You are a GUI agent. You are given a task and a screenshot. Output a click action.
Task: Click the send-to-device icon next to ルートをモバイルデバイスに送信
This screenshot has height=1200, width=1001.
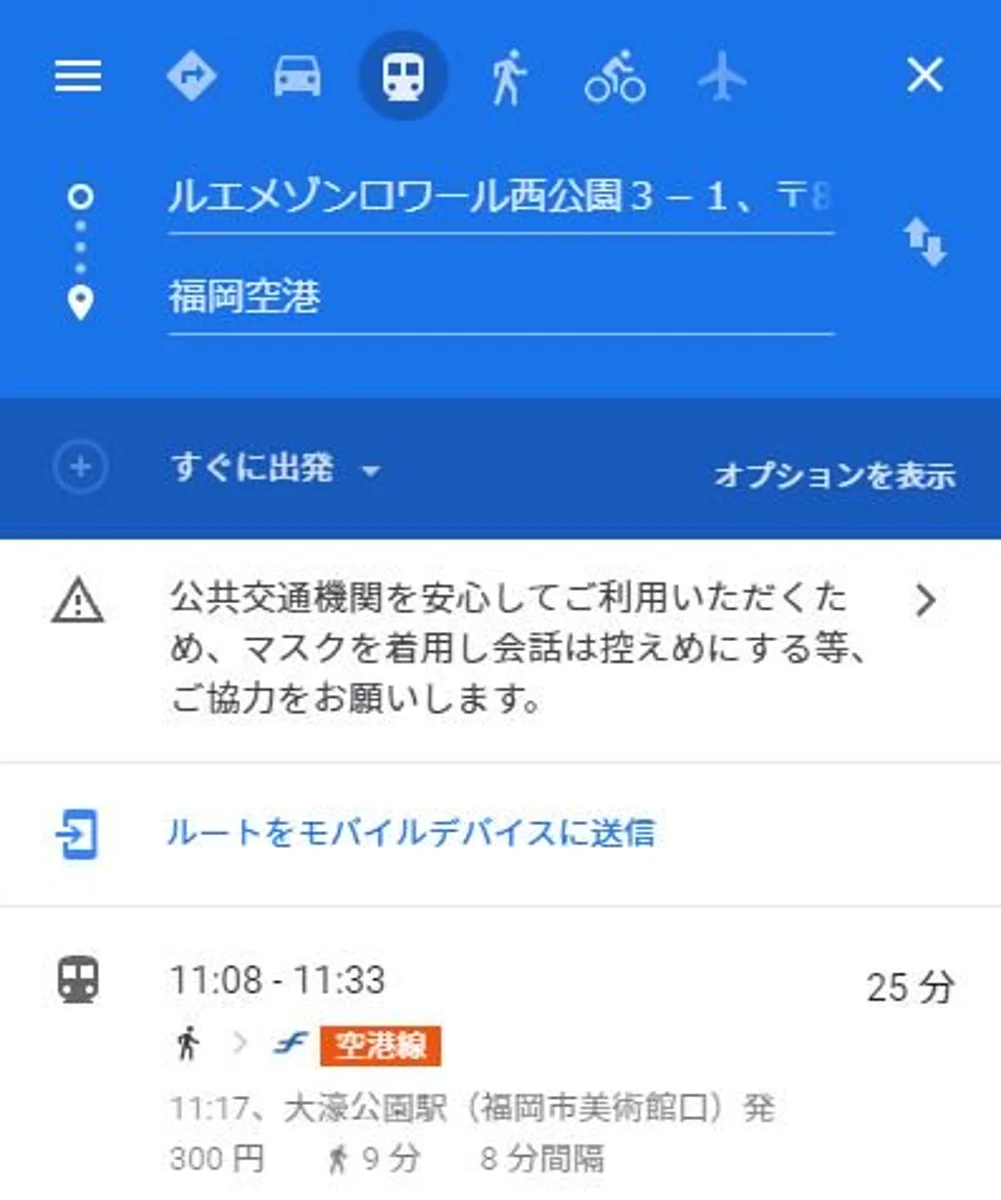pyautogui.click(x=77, y=833)
